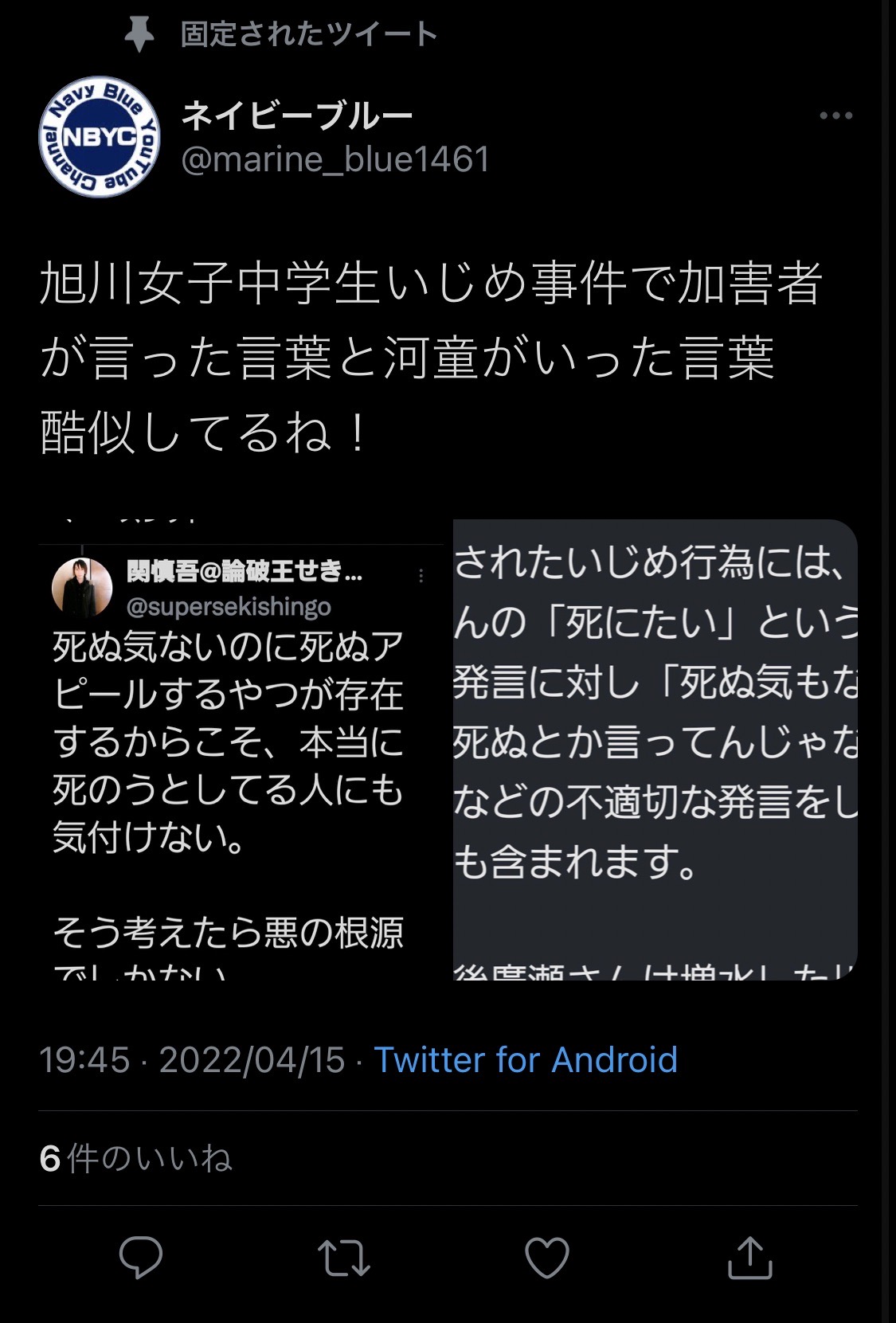Reply to this tweet
896x1323 pixels.
[141, 1258]
